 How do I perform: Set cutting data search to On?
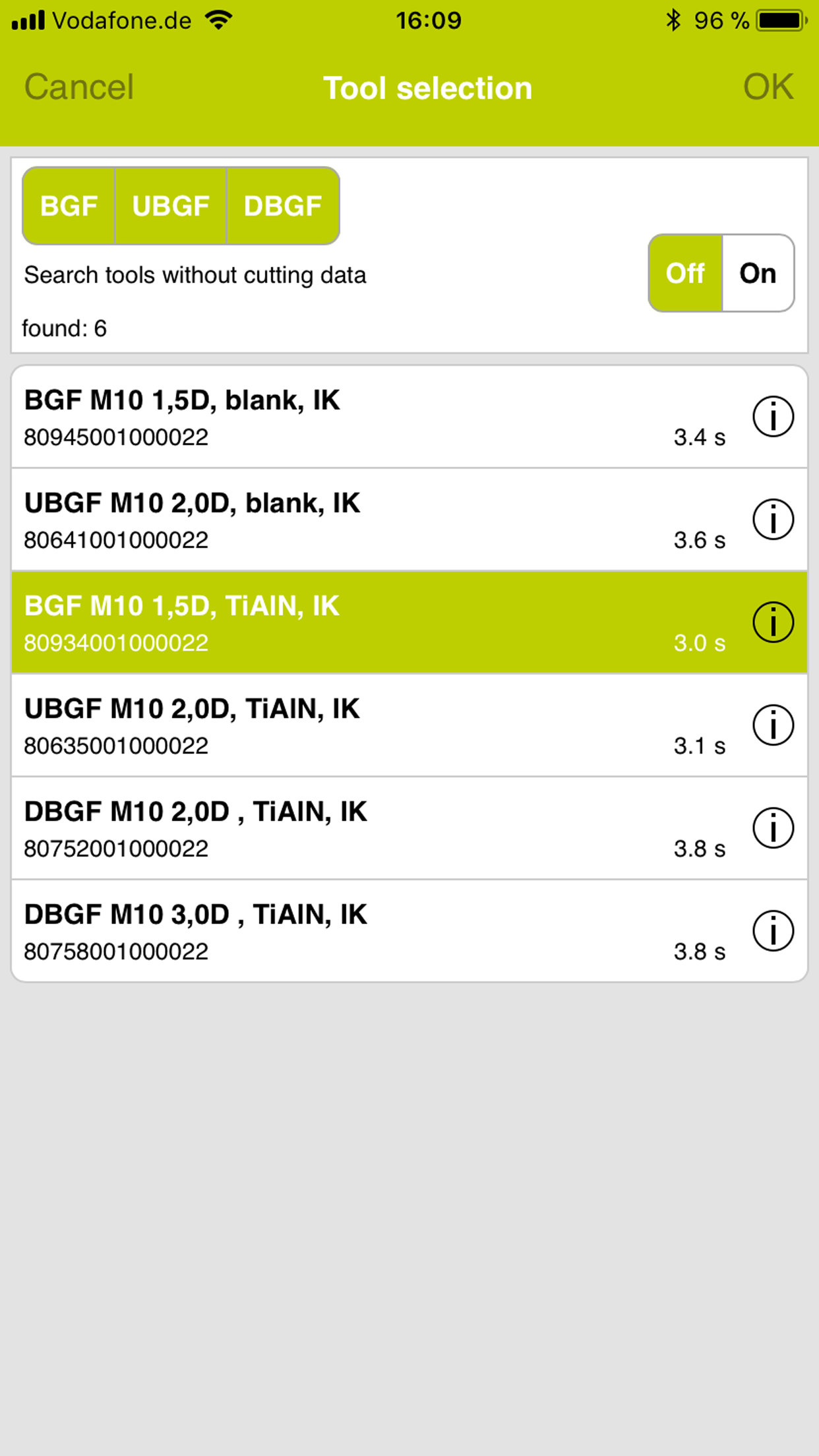pyautogui.click(x=758, y=273)
